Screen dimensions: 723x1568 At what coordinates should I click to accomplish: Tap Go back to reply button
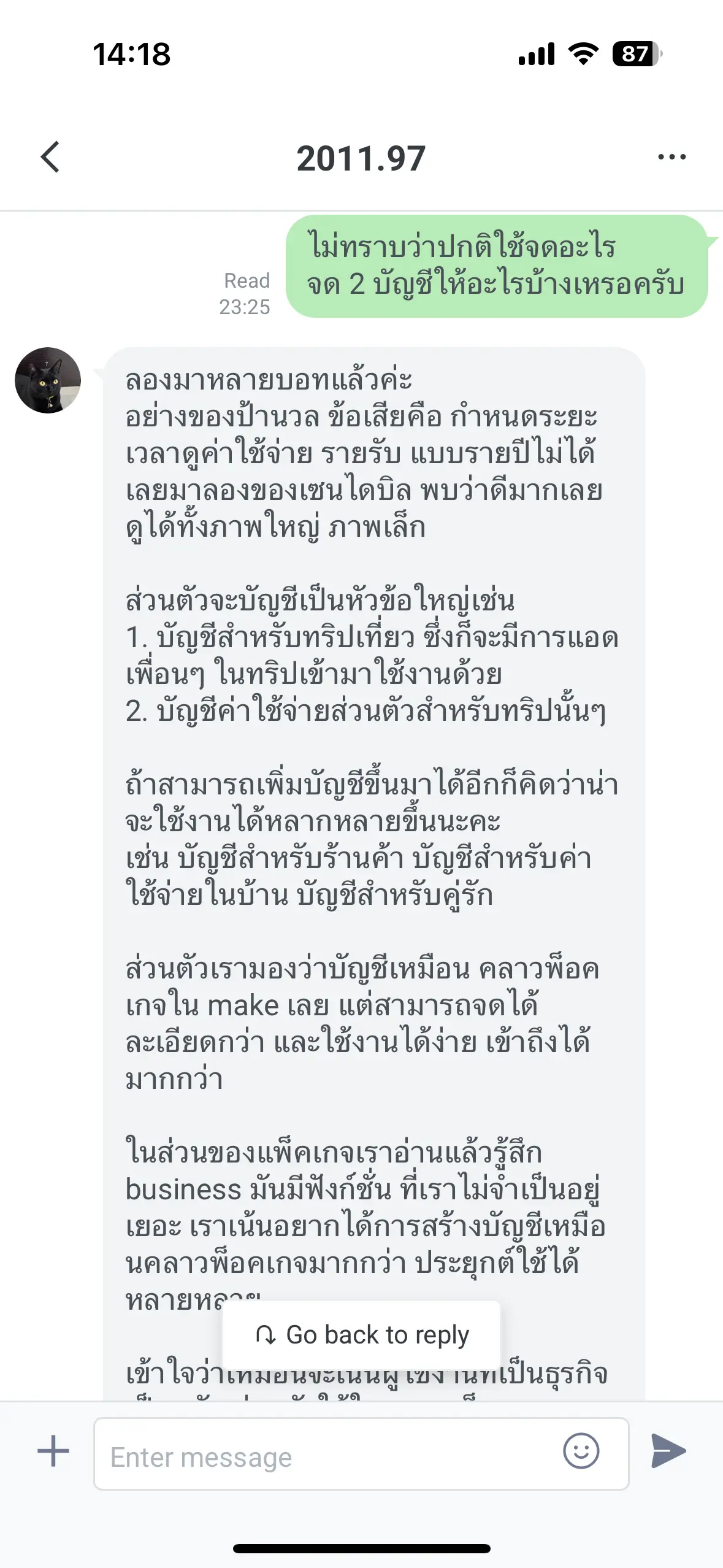pyautogui.click(x=361, y=1335)
